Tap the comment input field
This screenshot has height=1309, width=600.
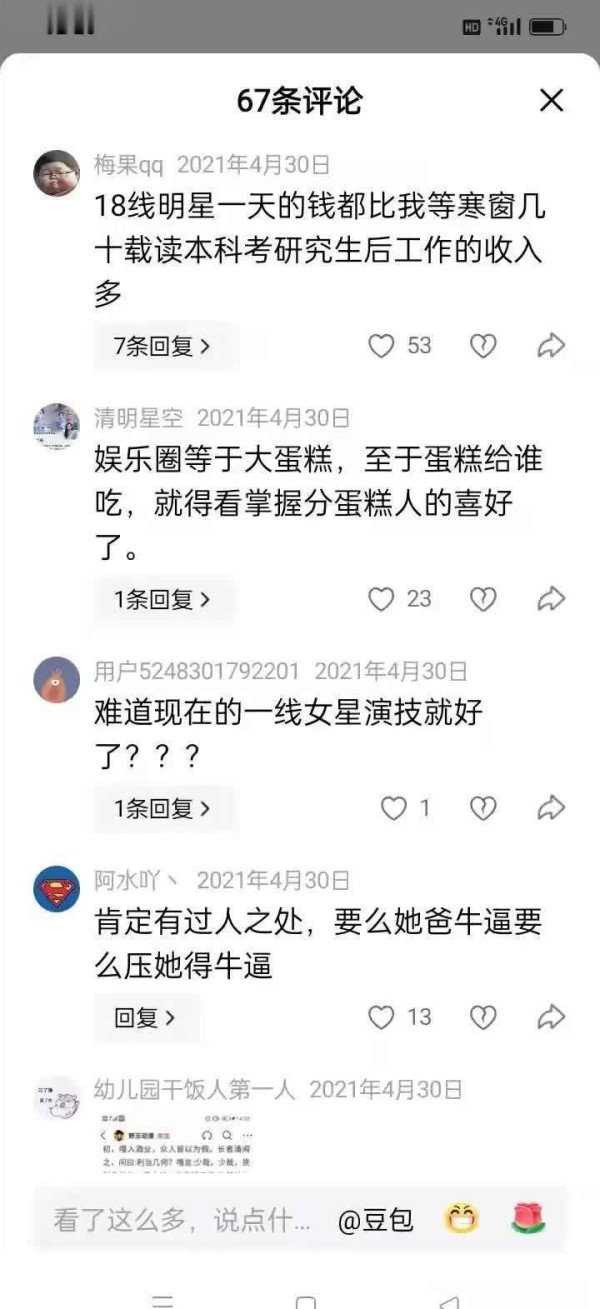point(182,1220)
